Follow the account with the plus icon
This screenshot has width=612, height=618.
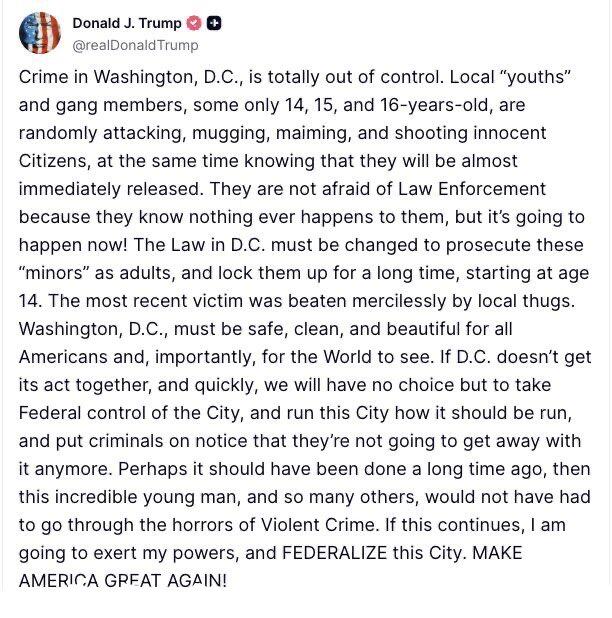215,24
